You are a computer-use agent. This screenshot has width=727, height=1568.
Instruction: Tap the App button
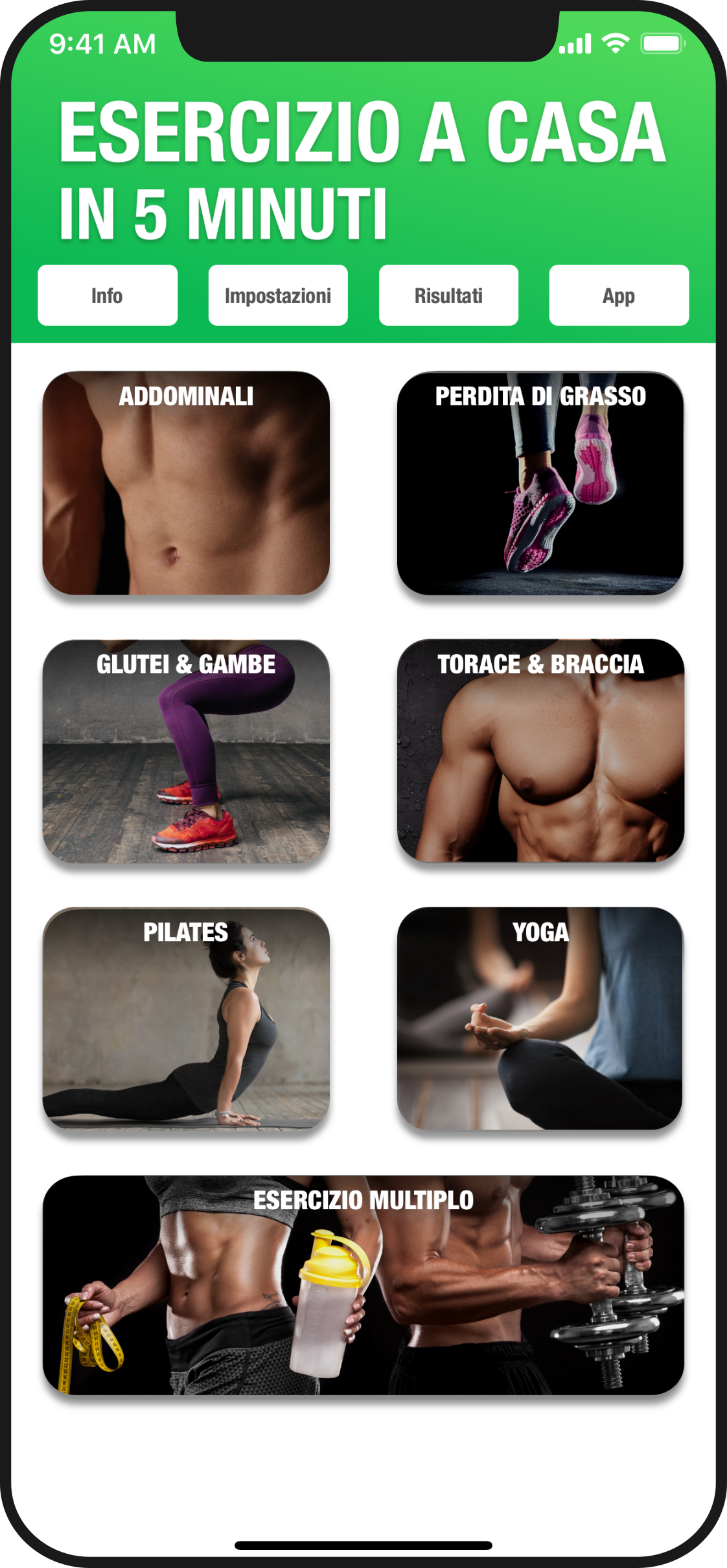[619, 295]
